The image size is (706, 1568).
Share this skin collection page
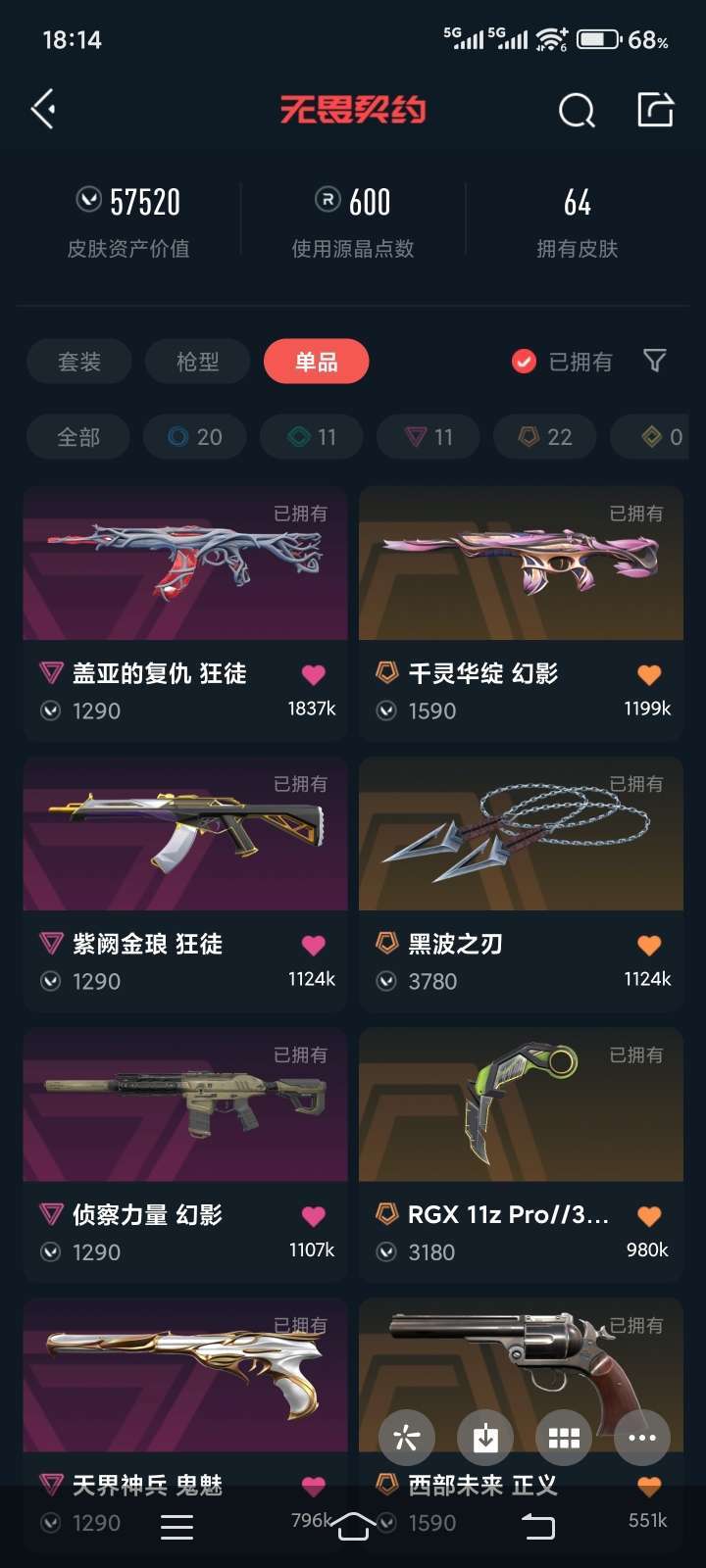pos(655,110)
